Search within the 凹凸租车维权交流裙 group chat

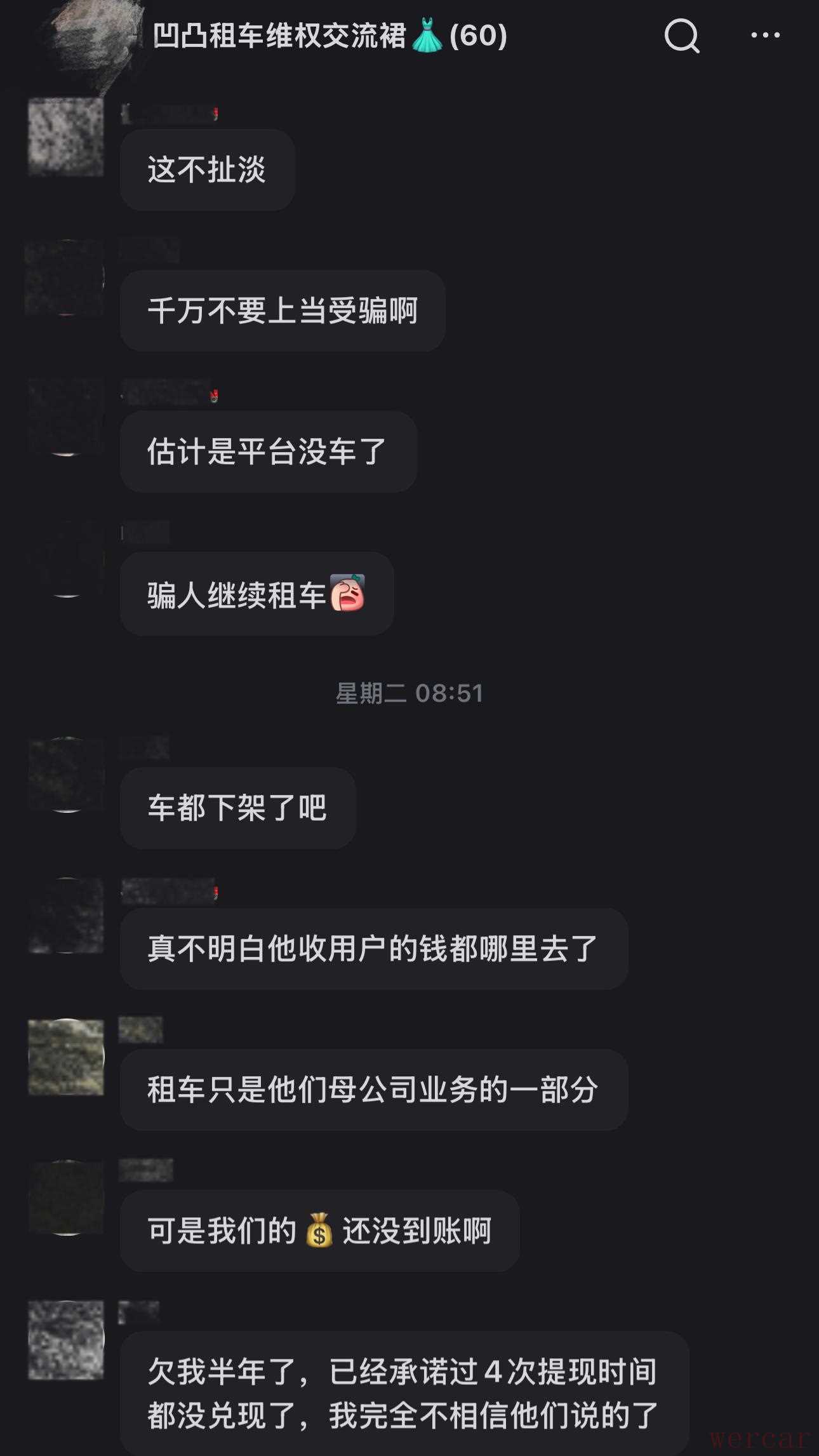coord(682,36)
